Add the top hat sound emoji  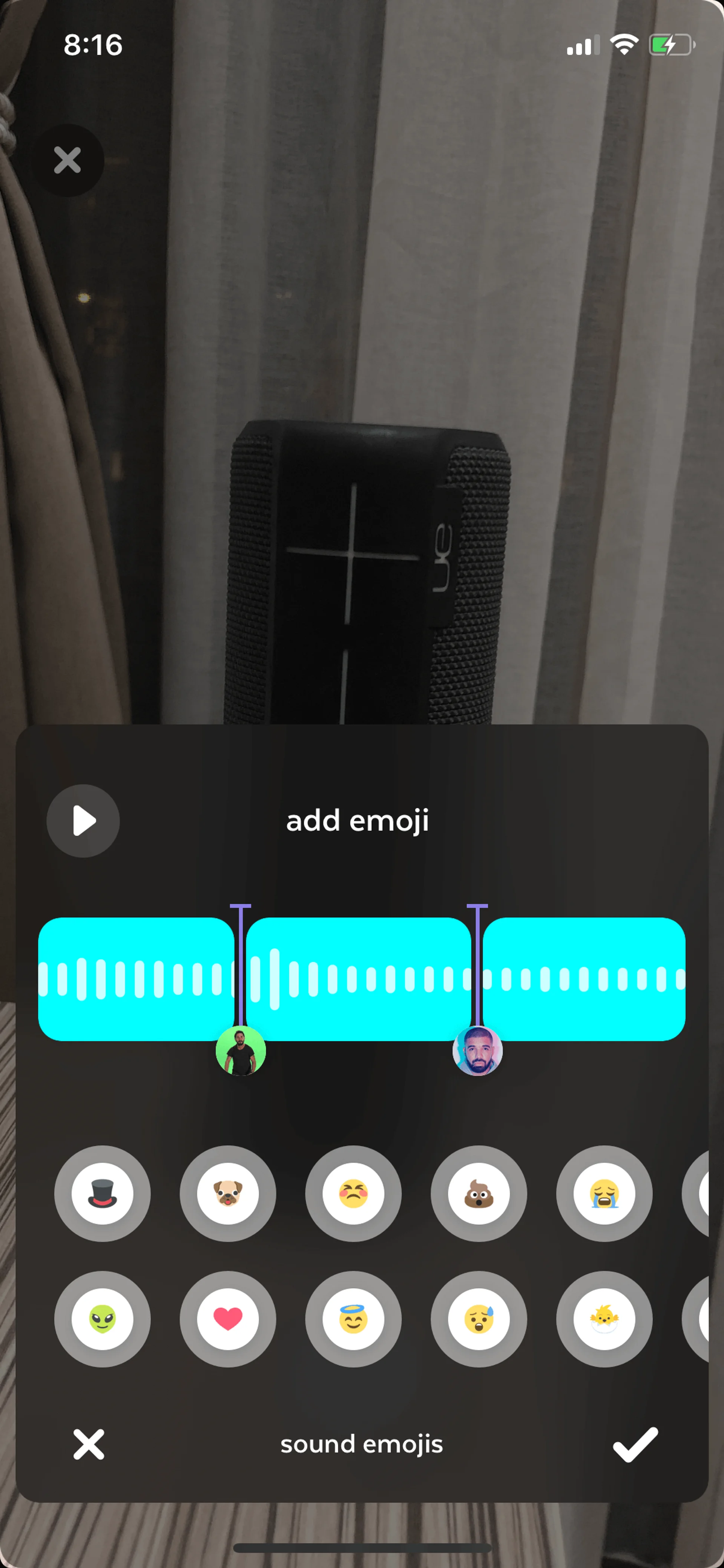tap(102, 1194)
